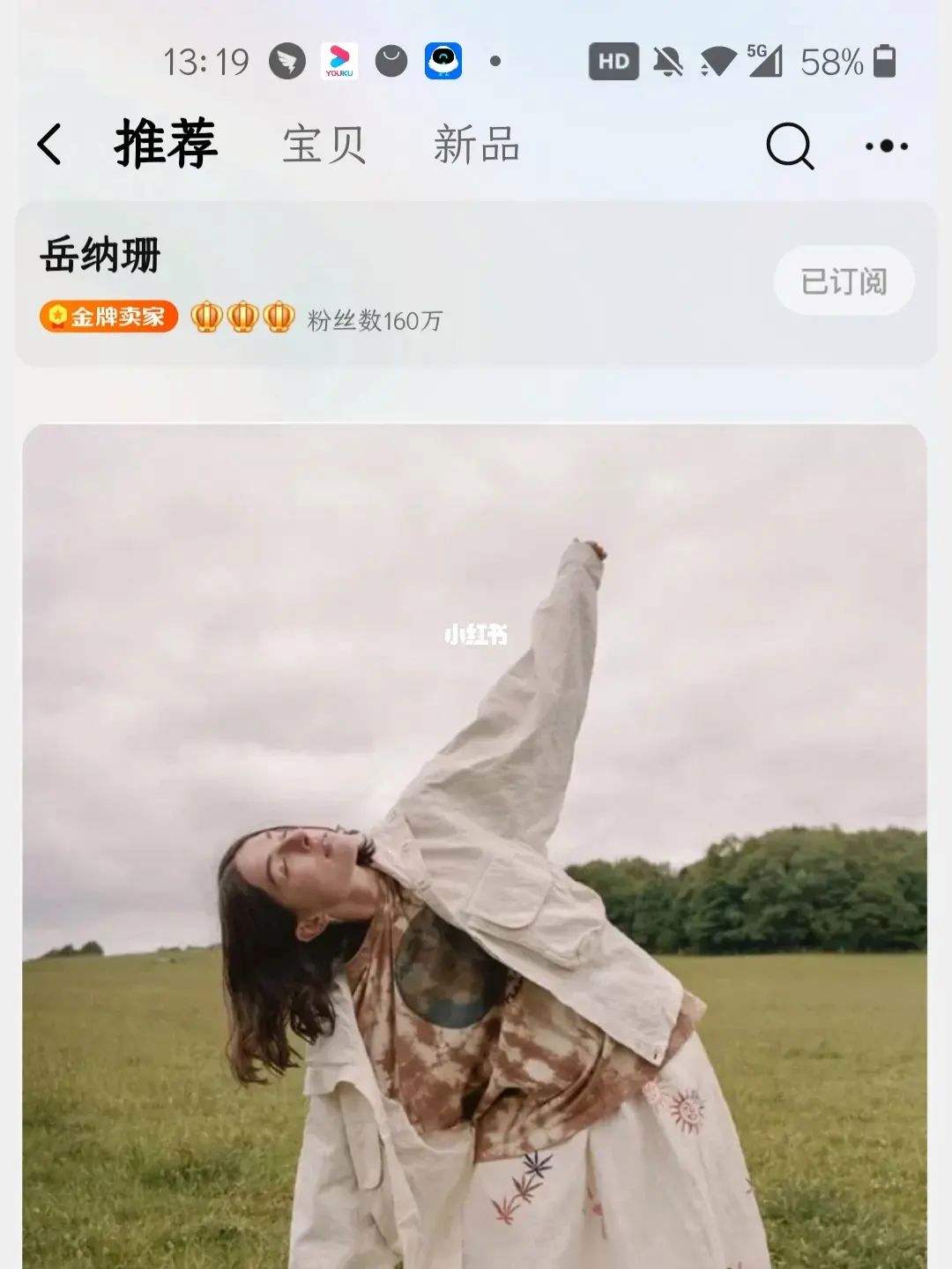This screenshot has width=952, height=1269.
Task: Tap the HD indicator in the status bar
Action: [614, 61]
